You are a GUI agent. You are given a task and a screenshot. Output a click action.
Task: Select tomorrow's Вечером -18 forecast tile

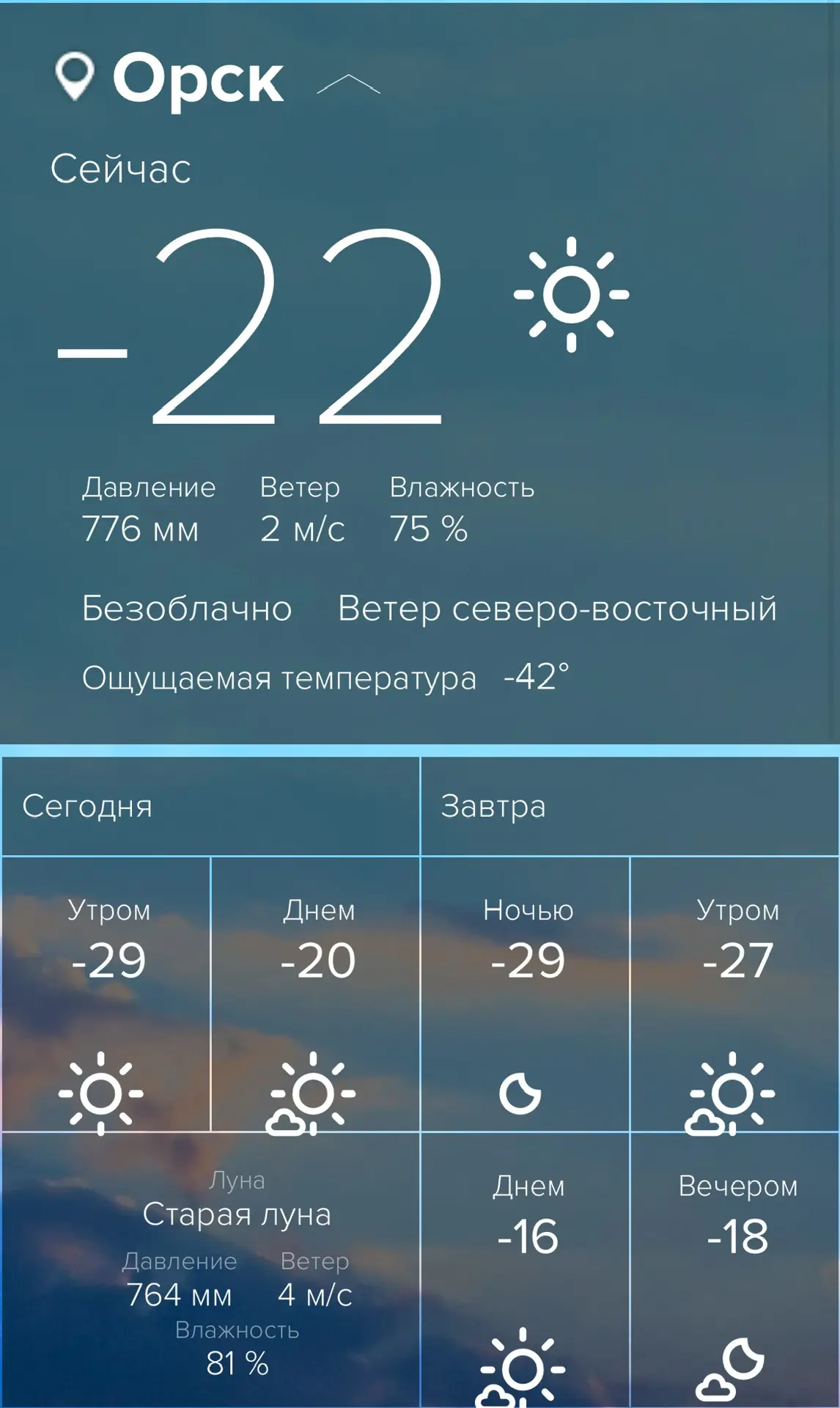pyautogui.click(x=735, y=1269)
